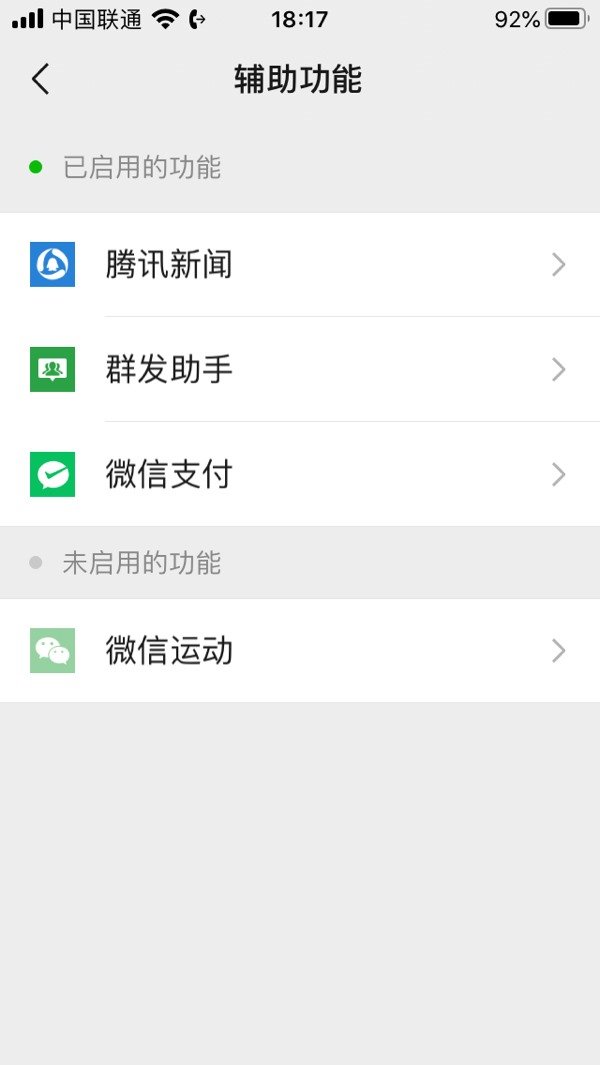
Task: Open 群发助手 feature
Action: click(300, 370)
